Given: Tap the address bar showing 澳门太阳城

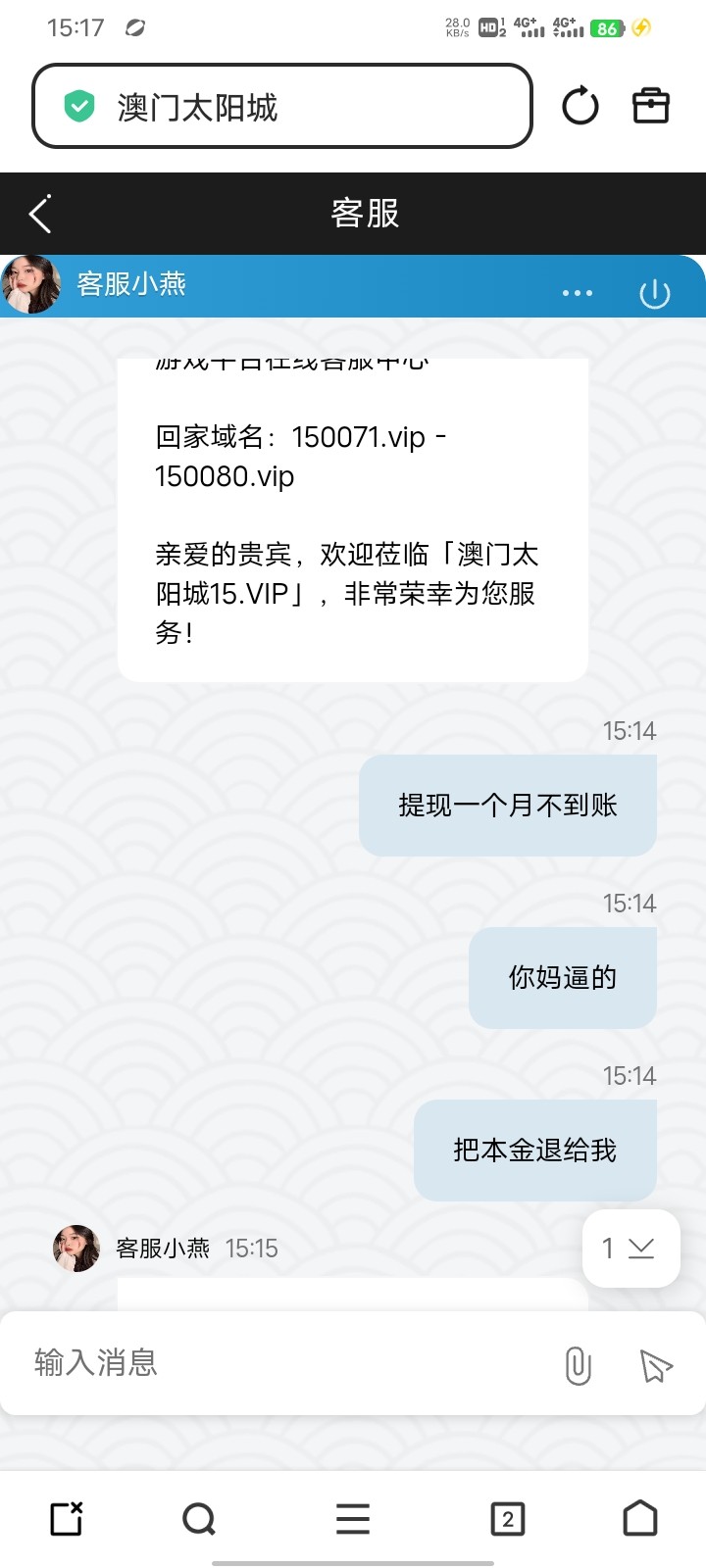Looking at the screenshot, I should [x=282, y=107].
